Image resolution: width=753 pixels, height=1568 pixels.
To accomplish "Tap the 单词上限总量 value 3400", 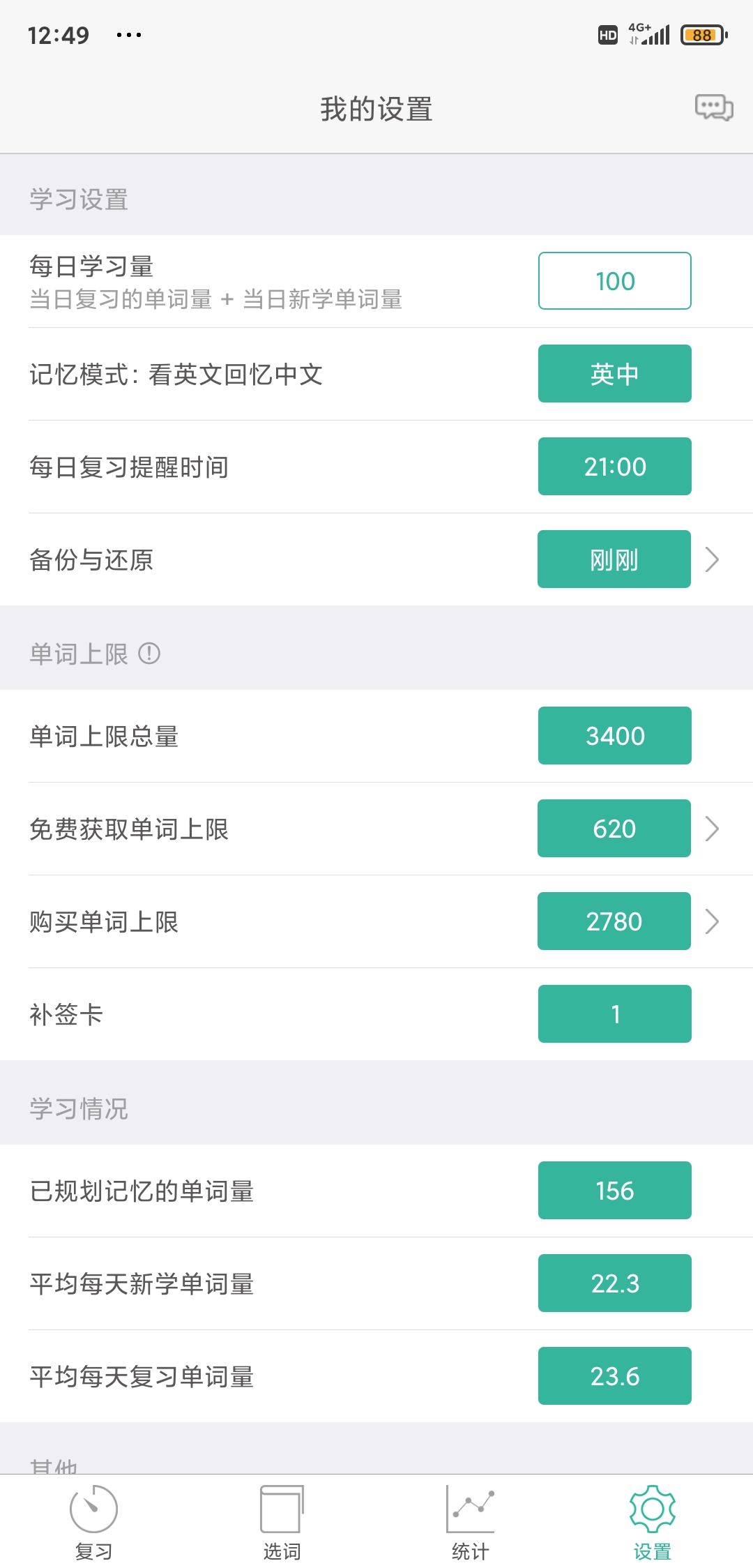I will (614, 735).
